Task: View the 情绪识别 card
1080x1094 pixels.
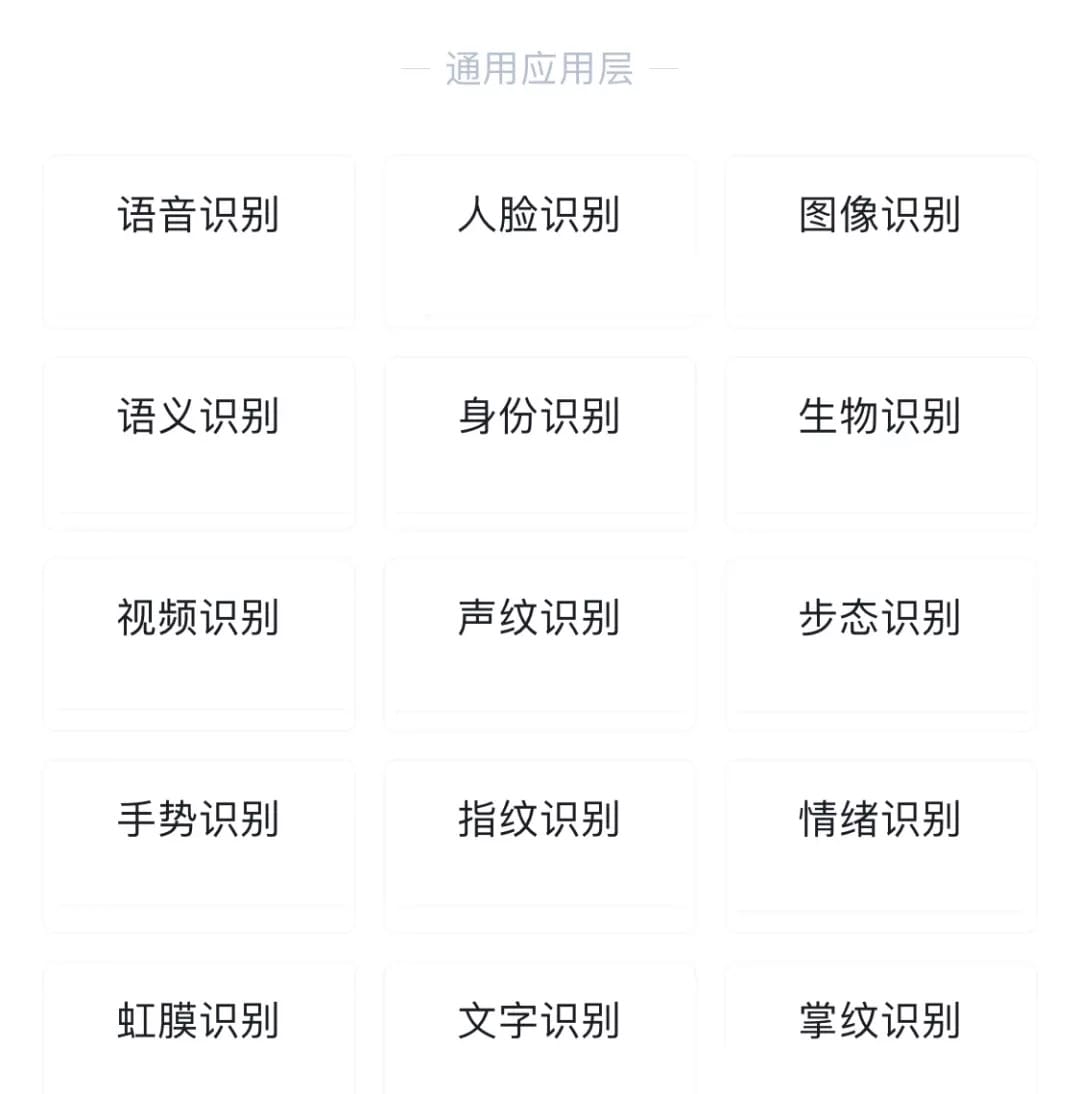Action: point(880,846)
